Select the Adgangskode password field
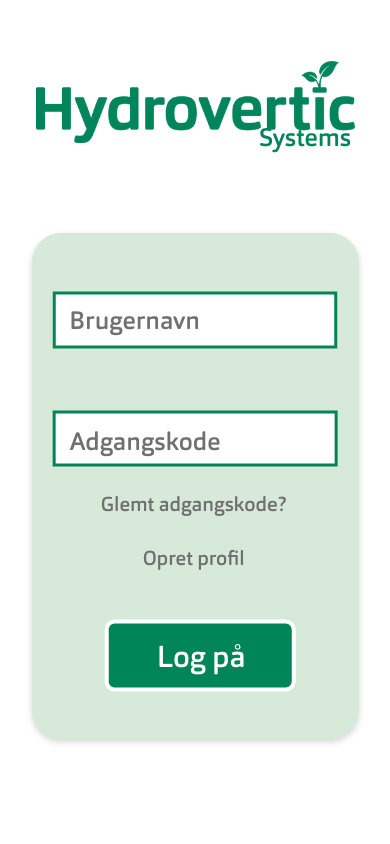The width and height of the screenshot is (390, 844). tap(195, 439)
